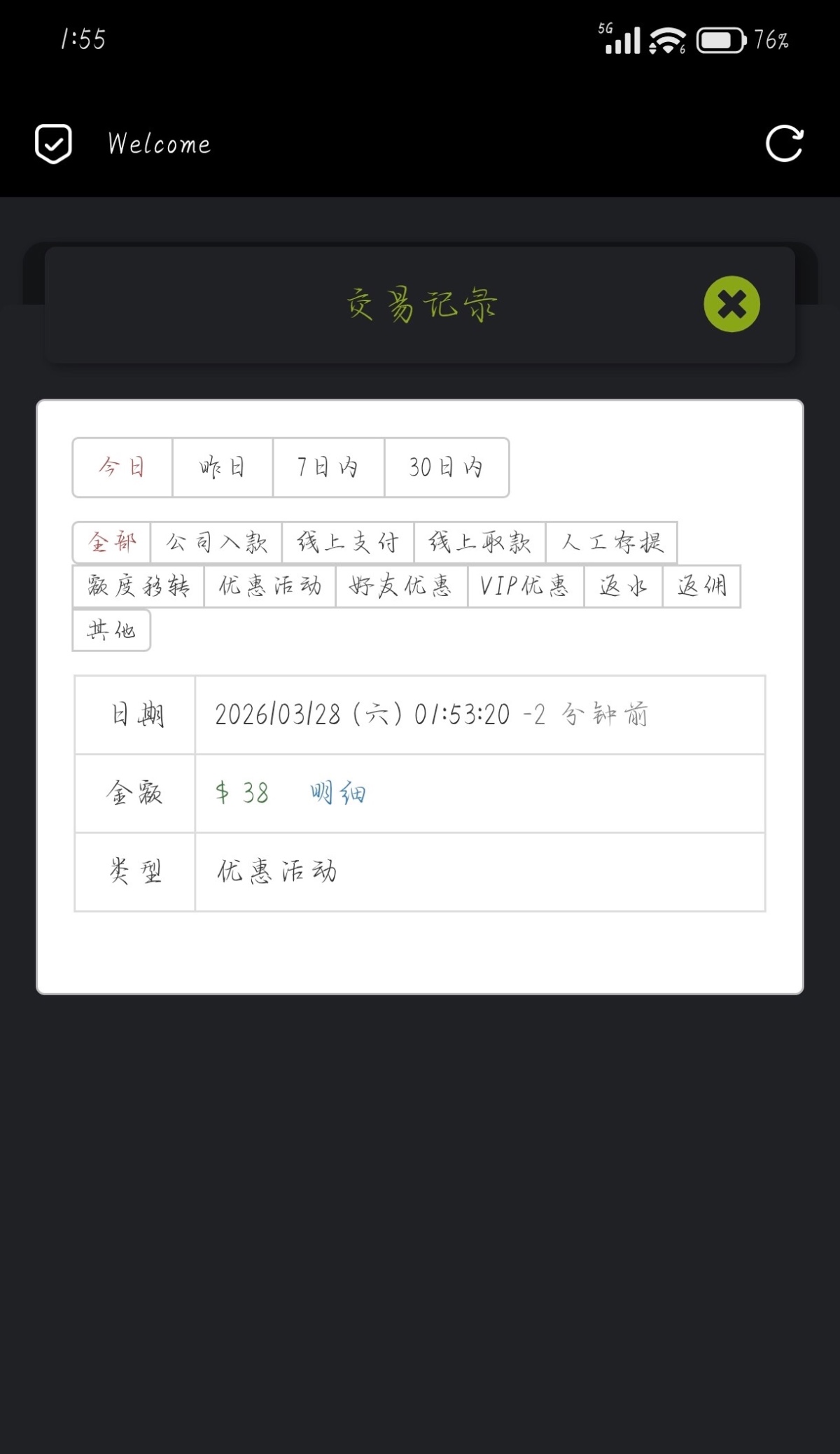Image resolution: width=840 pixels, height=1454 pixels.
Task: Open the 明细 link for the $38 record
Action: 338,794
